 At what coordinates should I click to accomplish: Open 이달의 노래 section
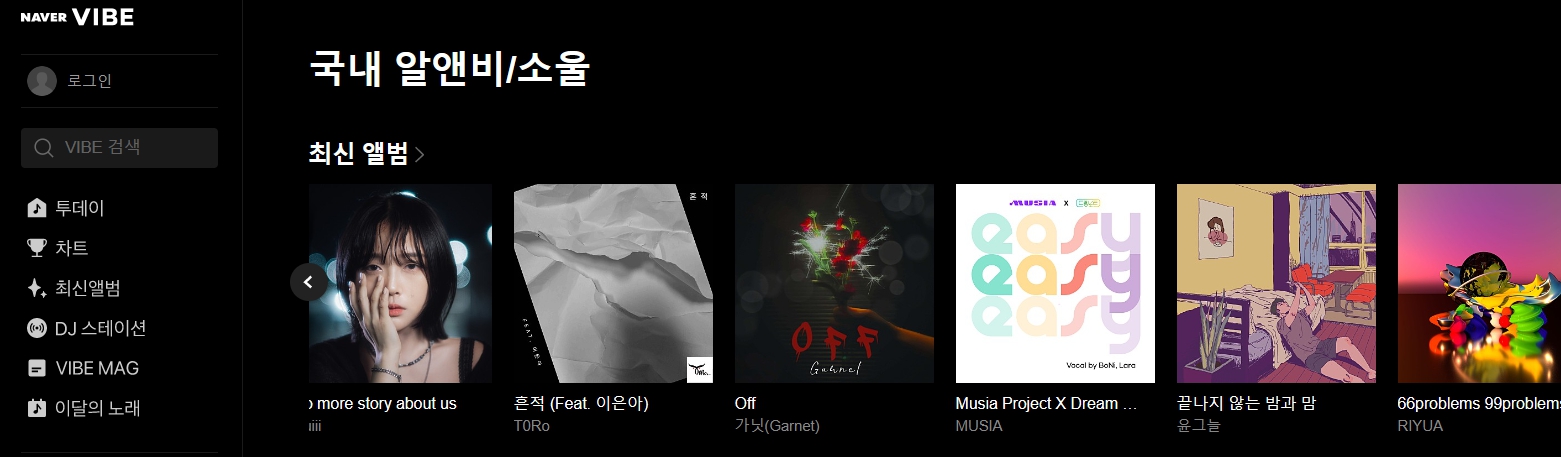coord(97,408)
